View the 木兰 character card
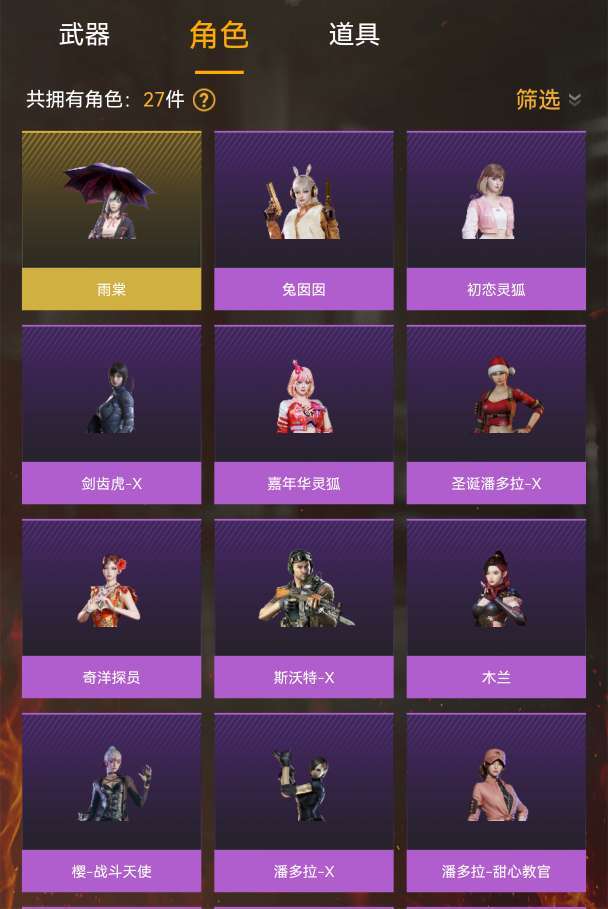Viewport: 608px width, 909px height. click(x=496, y=608)
